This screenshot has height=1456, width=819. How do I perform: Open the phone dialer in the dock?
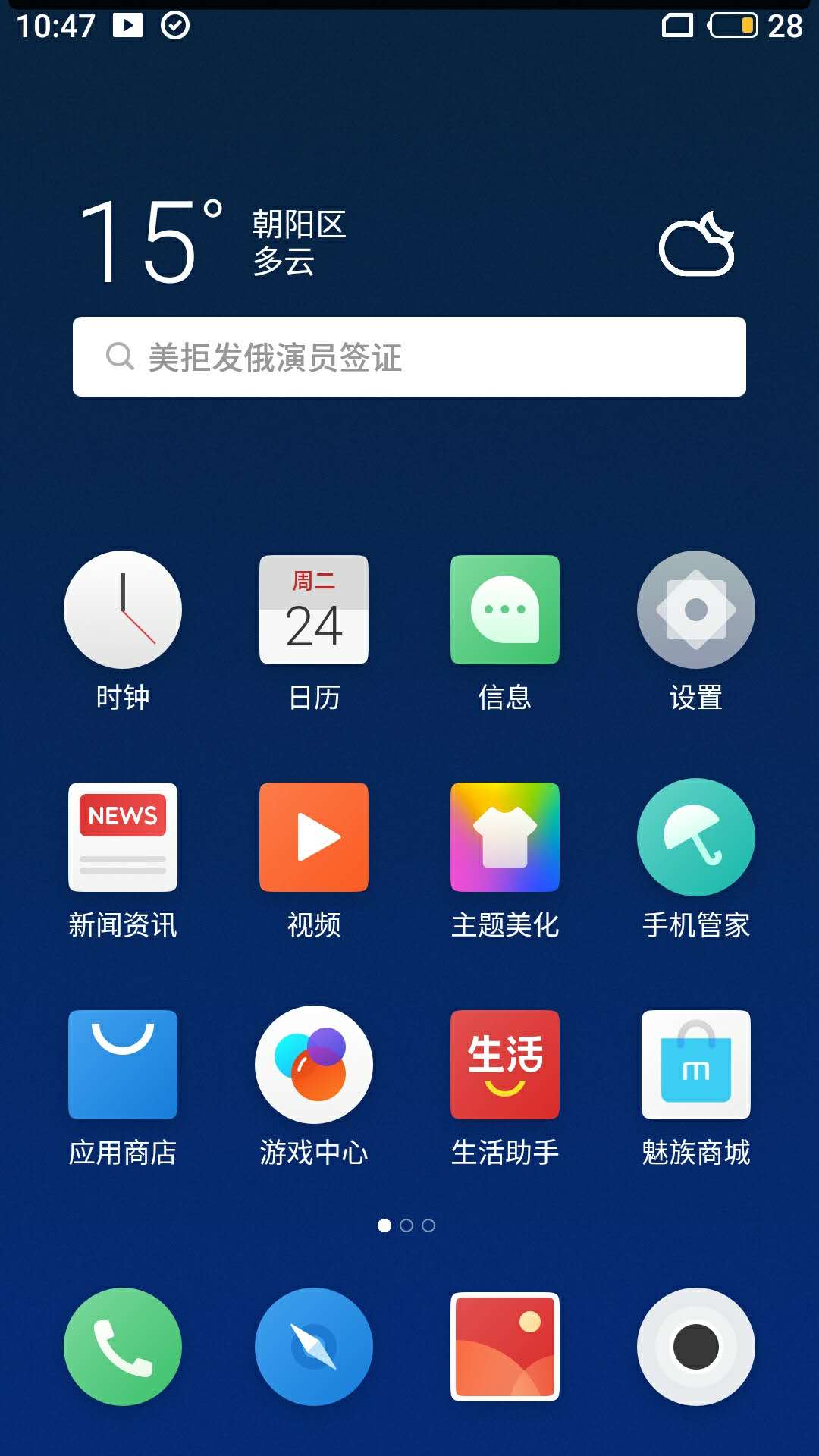pos(123,1347)
